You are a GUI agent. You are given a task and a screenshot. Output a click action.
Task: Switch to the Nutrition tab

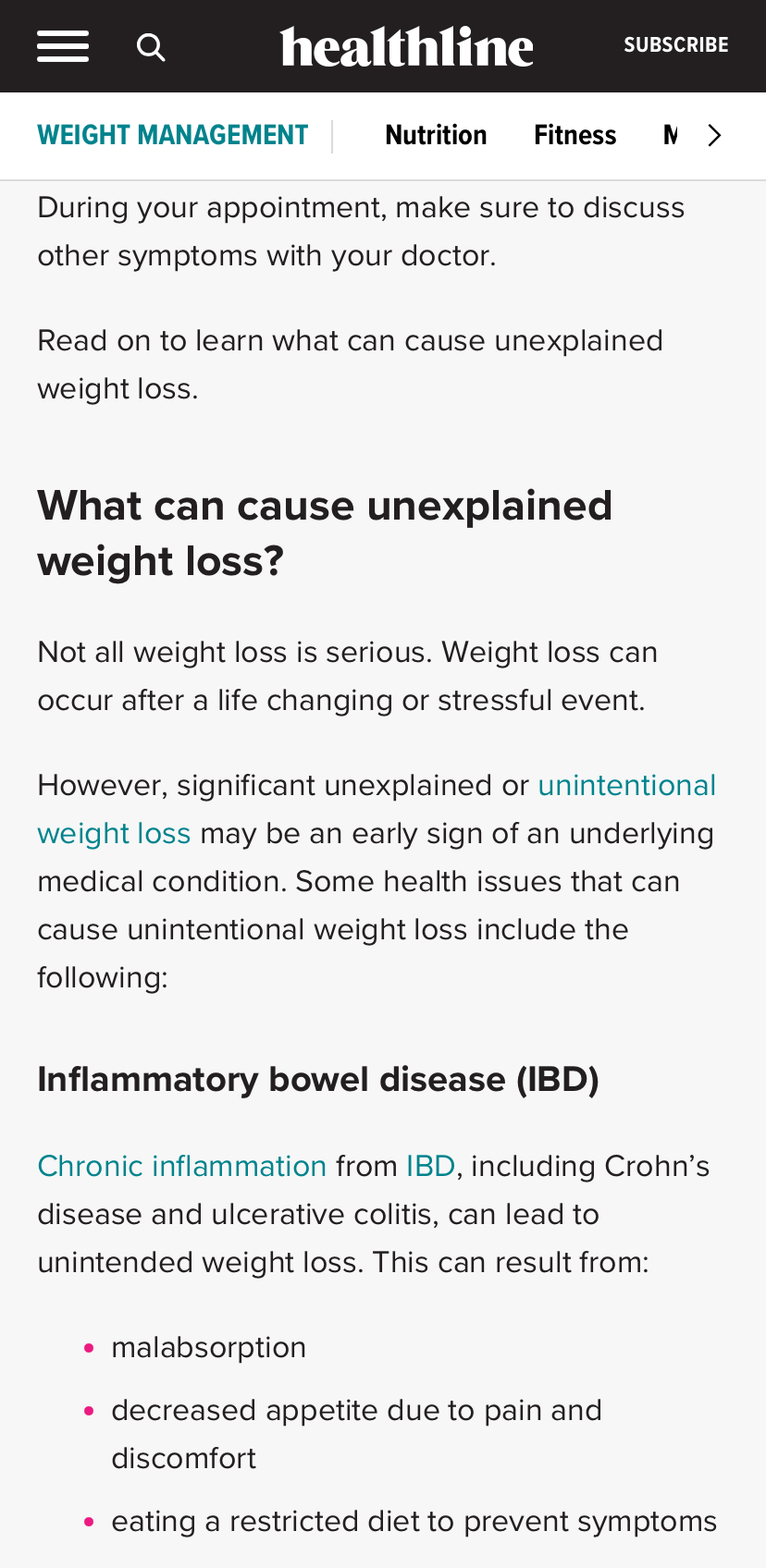click(436, 136)
